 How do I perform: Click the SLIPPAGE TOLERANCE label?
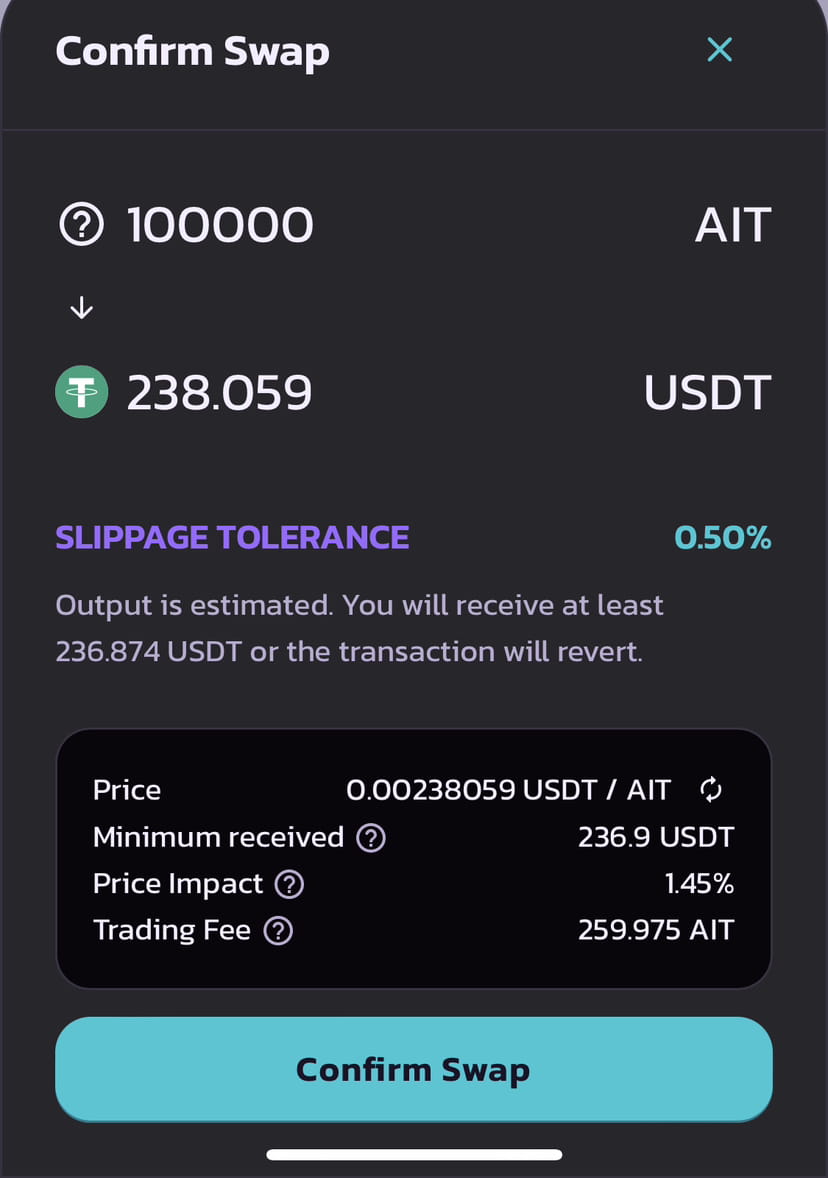pos(232,537)
